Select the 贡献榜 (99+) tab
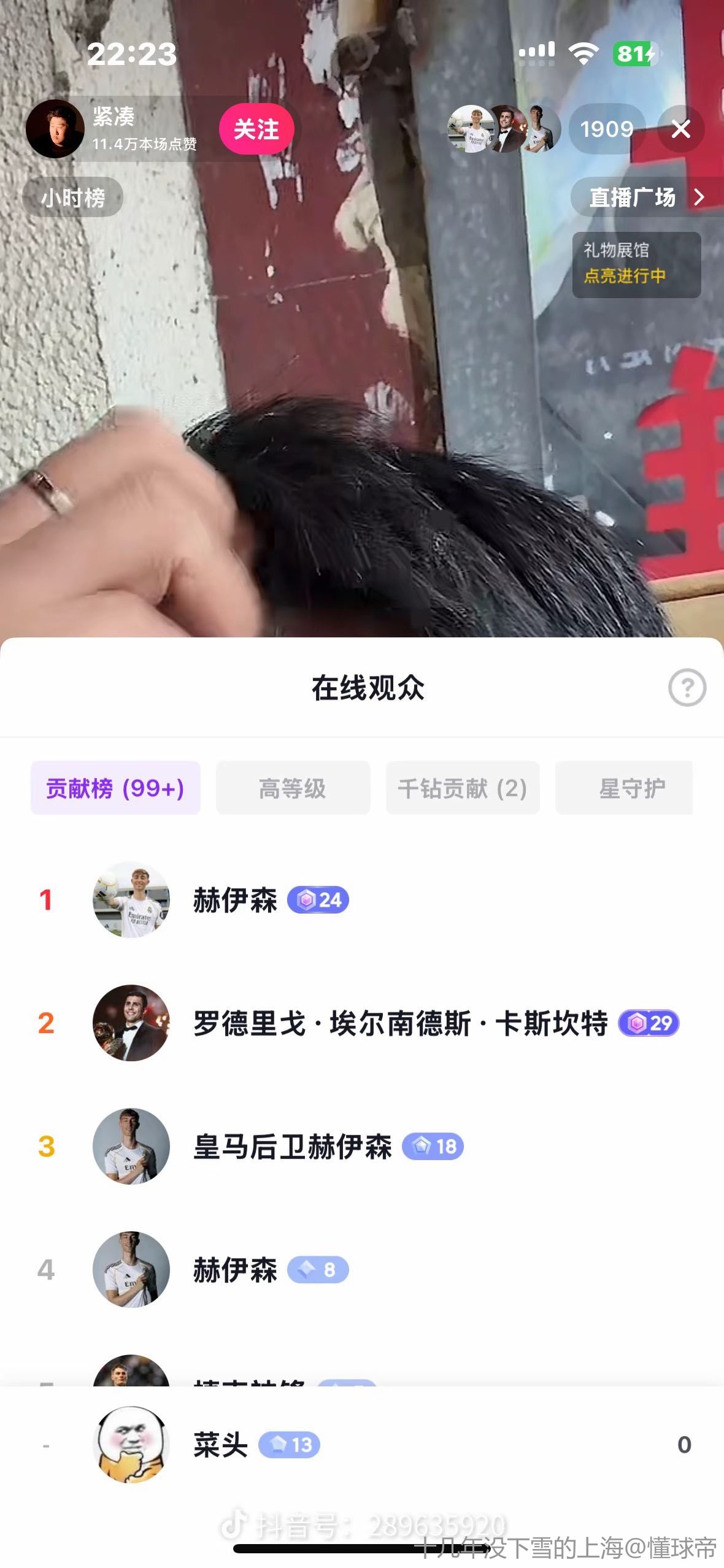 coord(115,788)
